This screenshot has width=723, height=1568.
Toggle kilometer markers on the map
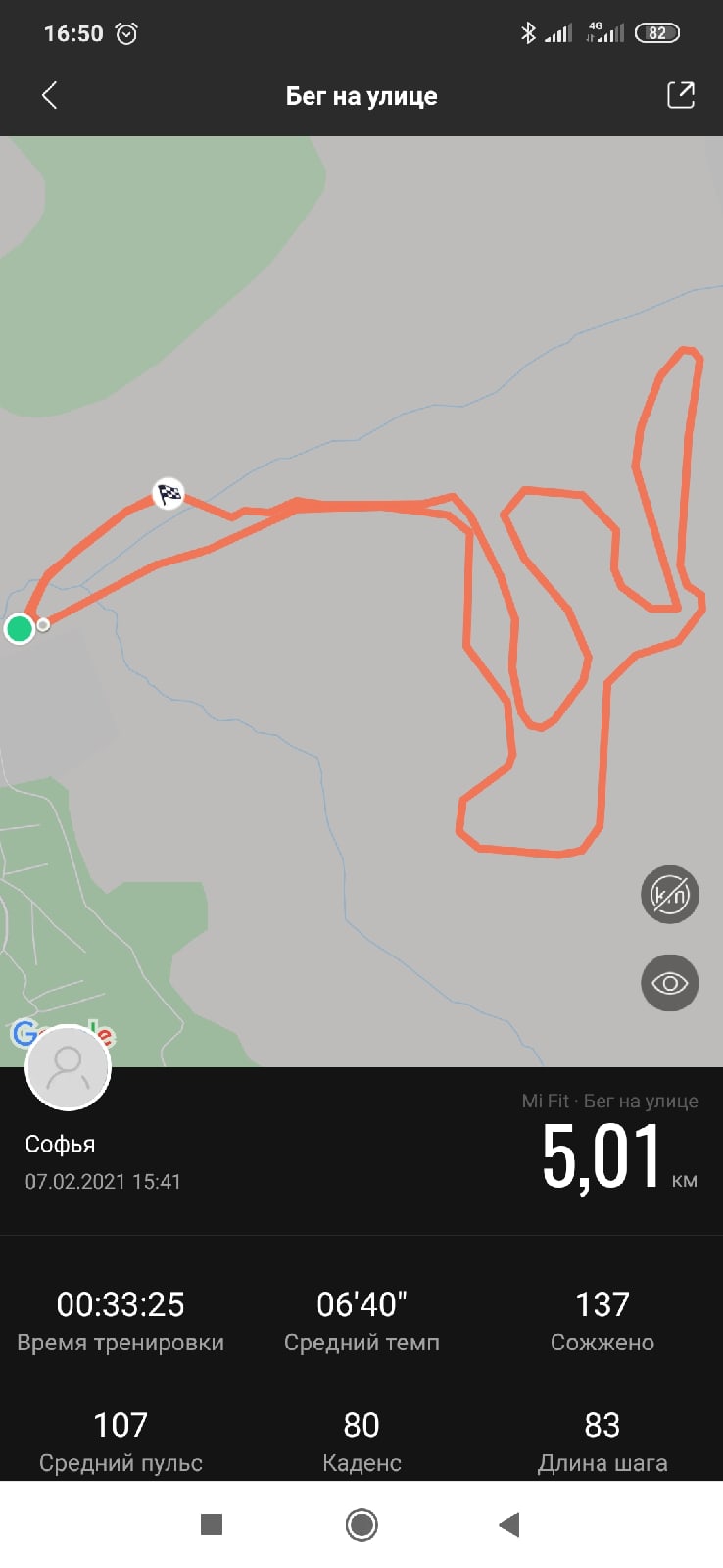669,894
